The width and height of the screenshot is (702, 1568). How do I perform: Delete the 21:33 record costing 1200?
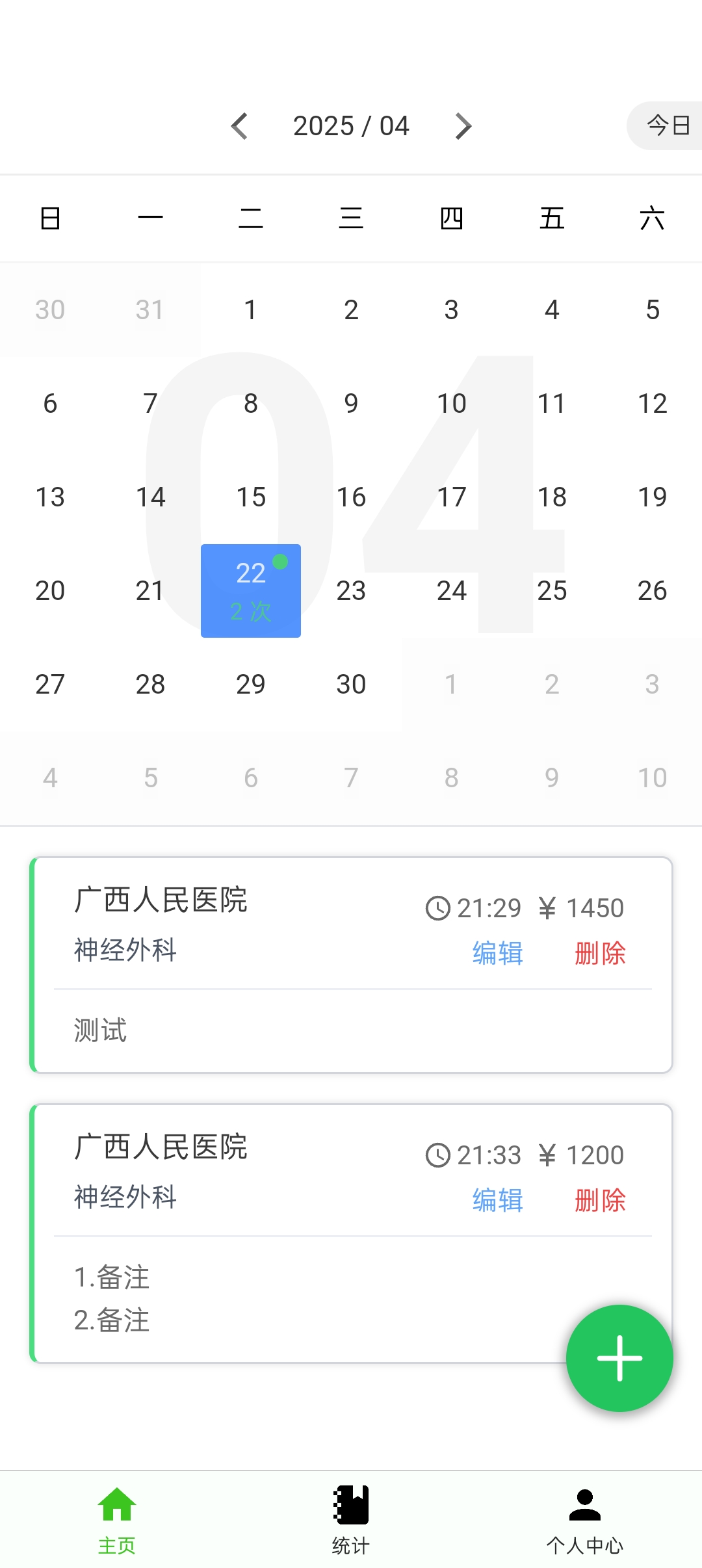[599, 1201]
